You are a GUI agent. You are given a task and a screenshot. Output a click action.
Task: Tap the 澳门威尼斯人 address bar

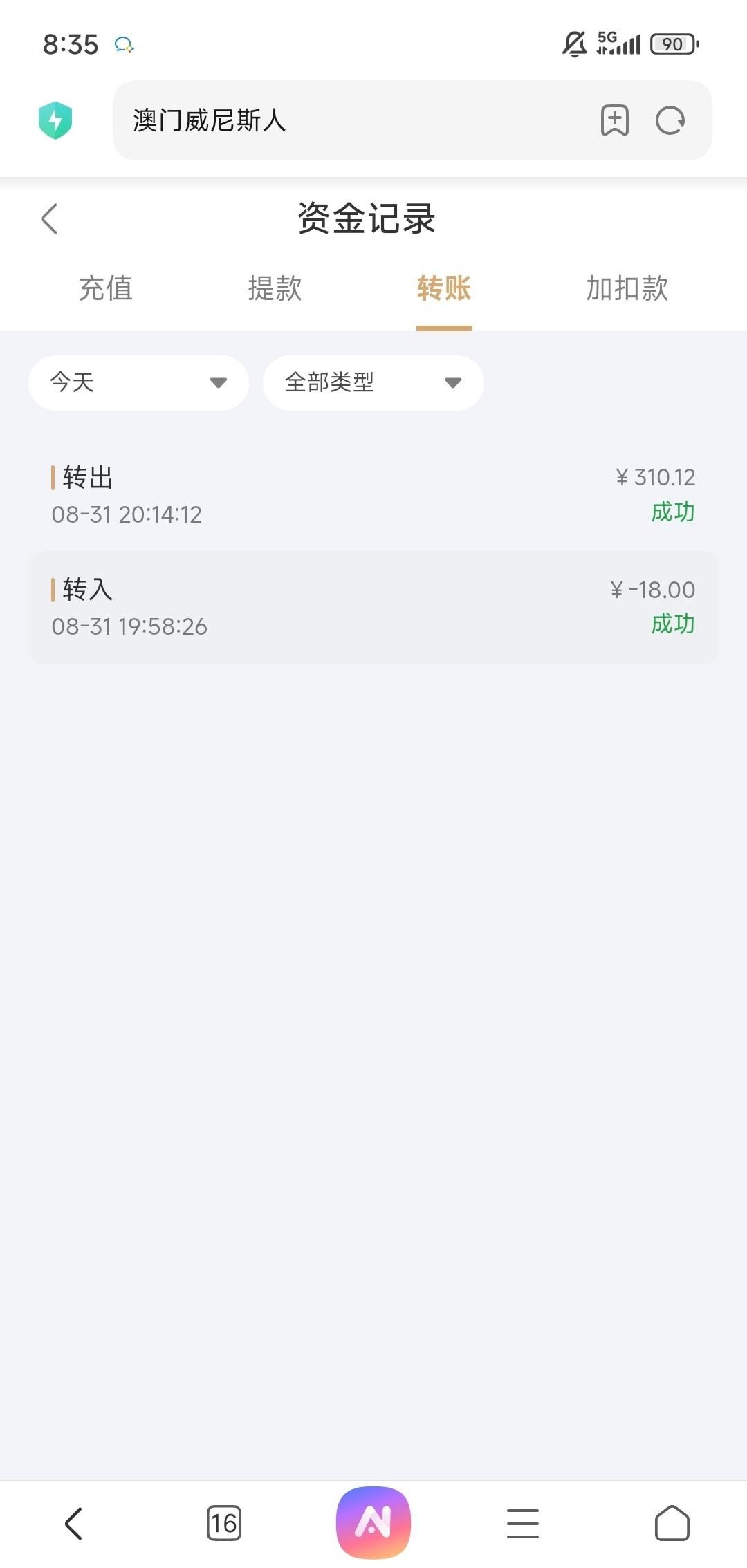pos(346,120)
